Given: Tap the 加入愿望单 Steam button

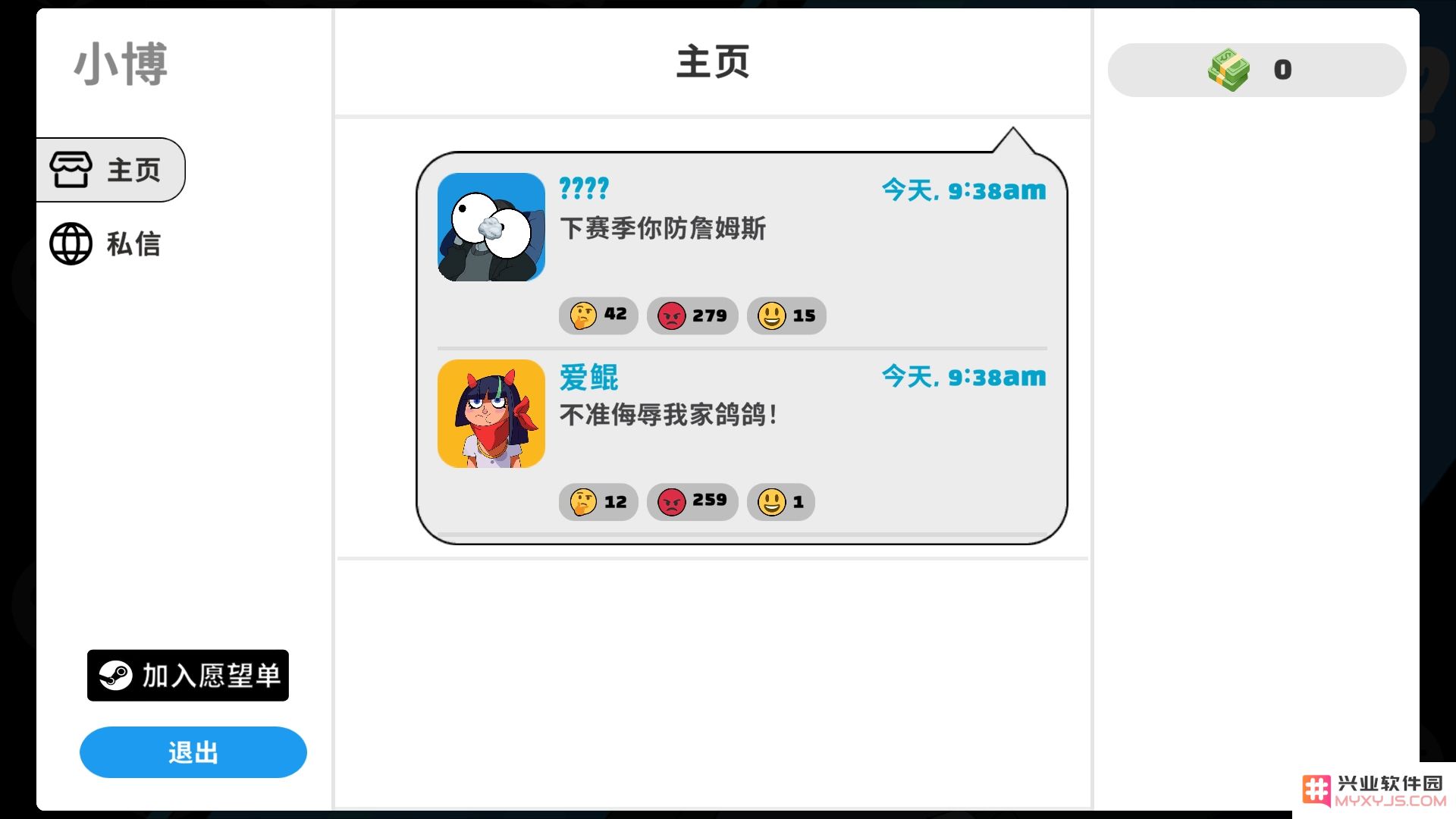Looking at the screenshot, I should tap(187, 675).
